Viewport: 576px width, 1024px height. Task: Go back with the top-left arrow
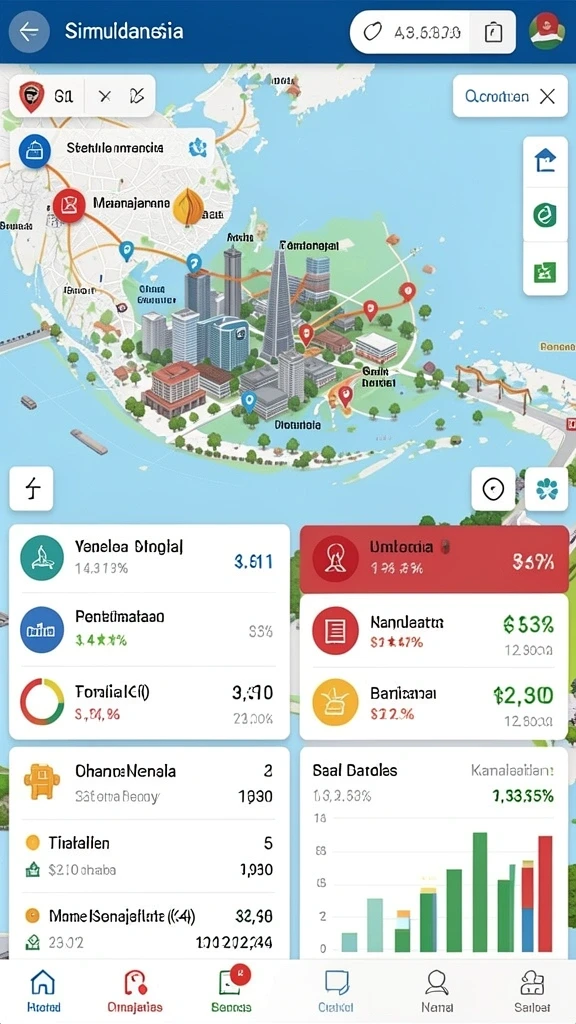29,31
